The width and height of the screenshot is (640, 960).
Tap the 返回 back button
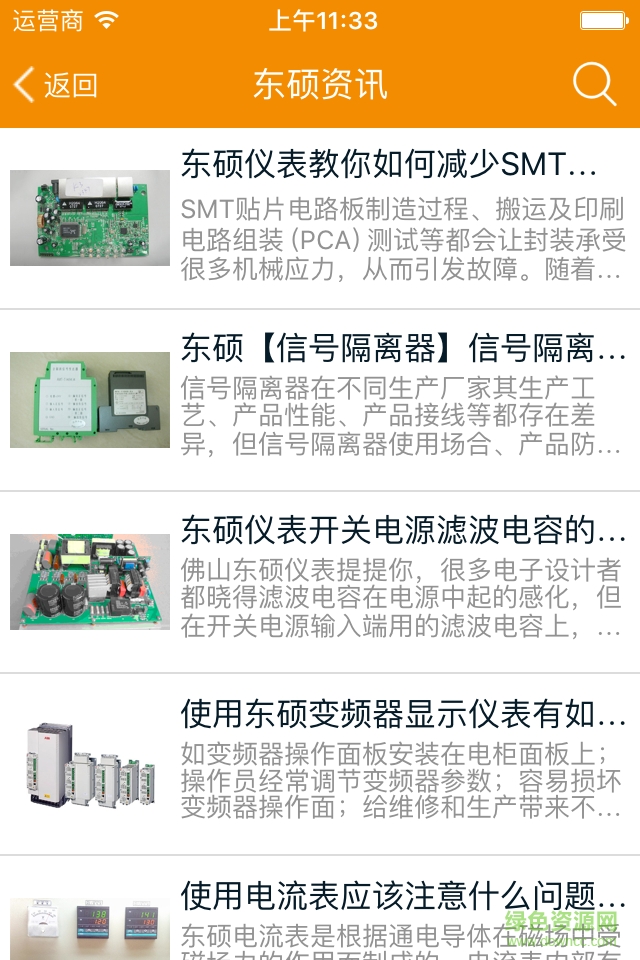pyautogui.click(x=56, y=86)
